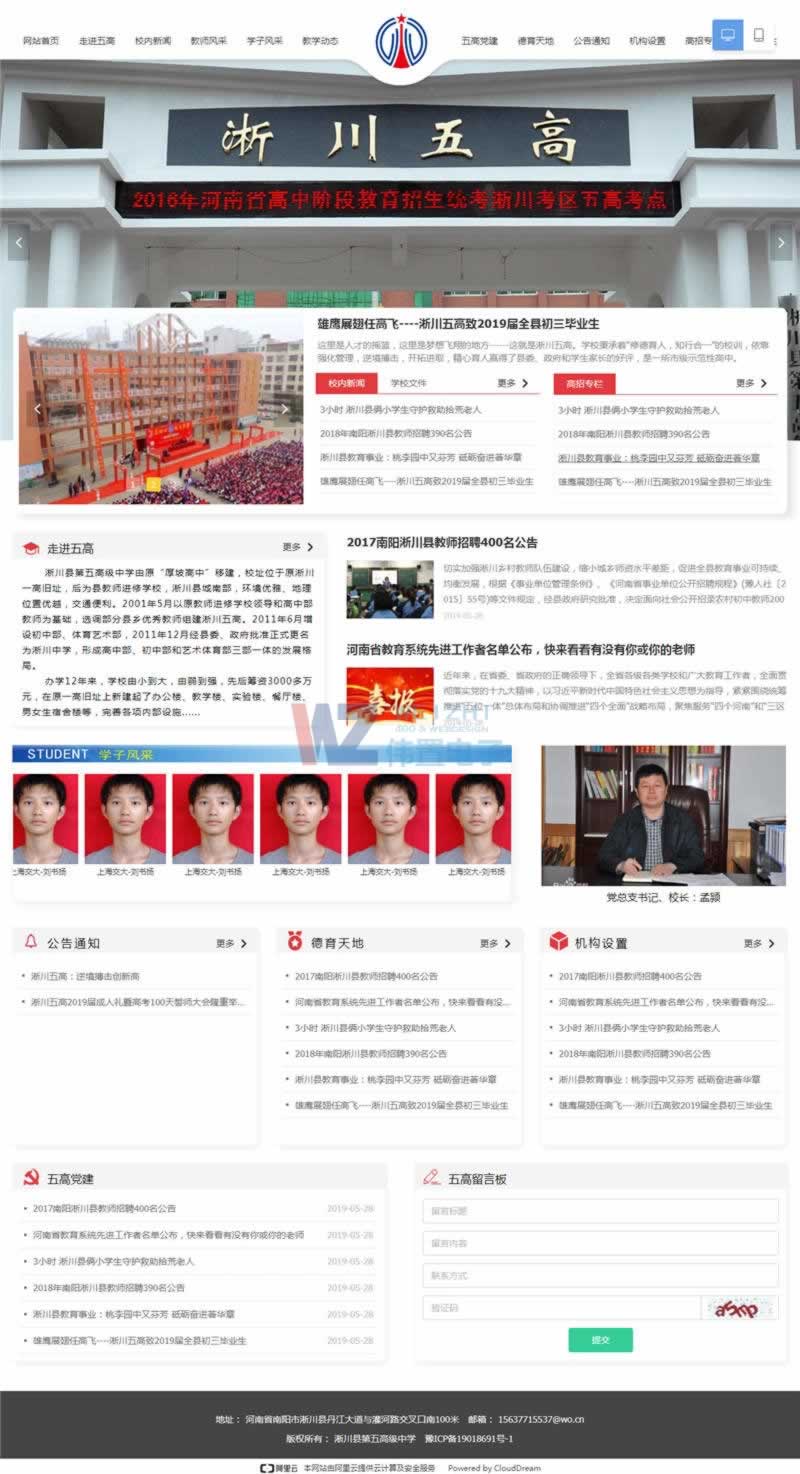Switch to mobile preview icon
Screen dimensions: 800x1474
coord(759,35)
